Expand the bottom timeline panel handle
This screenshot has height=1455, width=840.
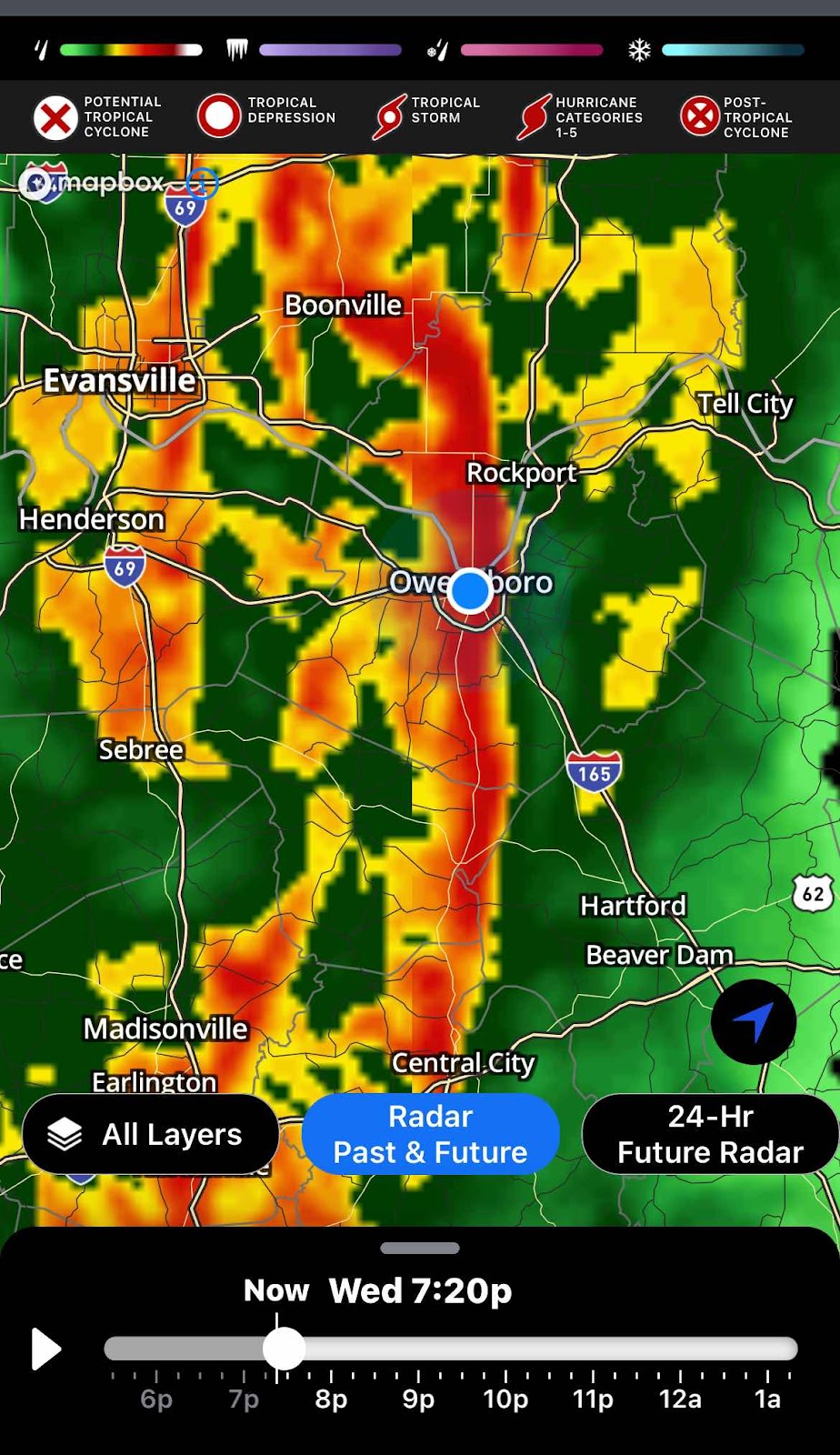click(420, 1249)
